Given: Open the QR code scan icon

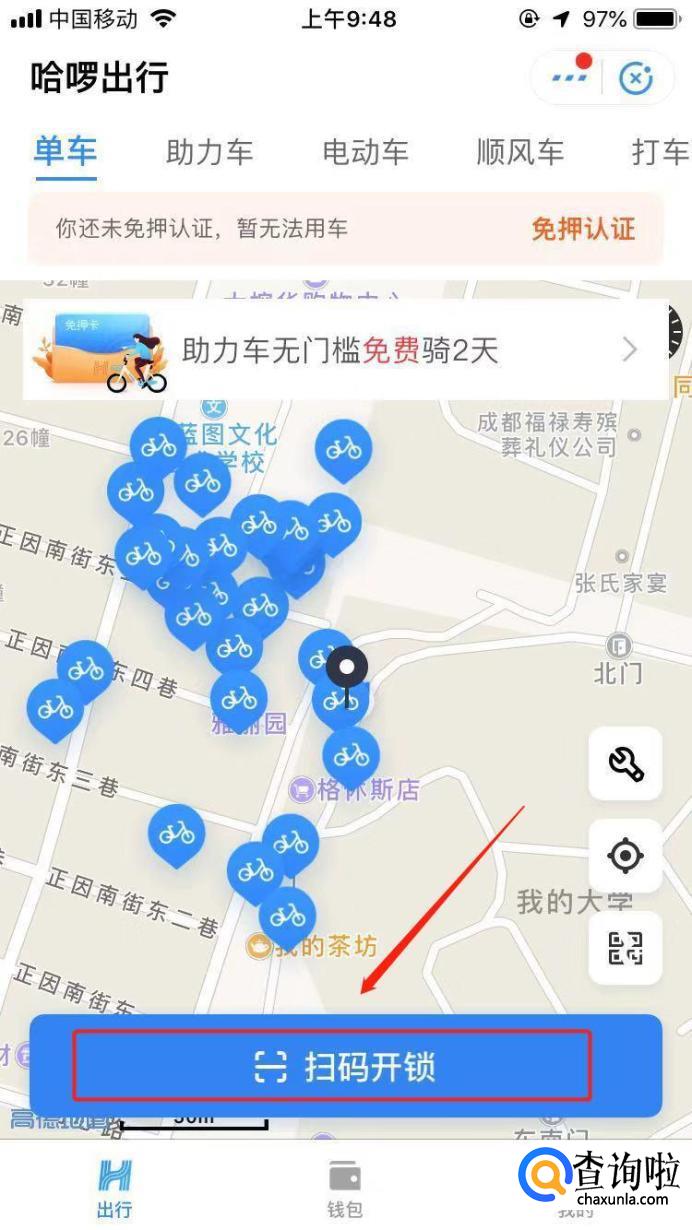Looking at the screenshot, I should 625,947.
